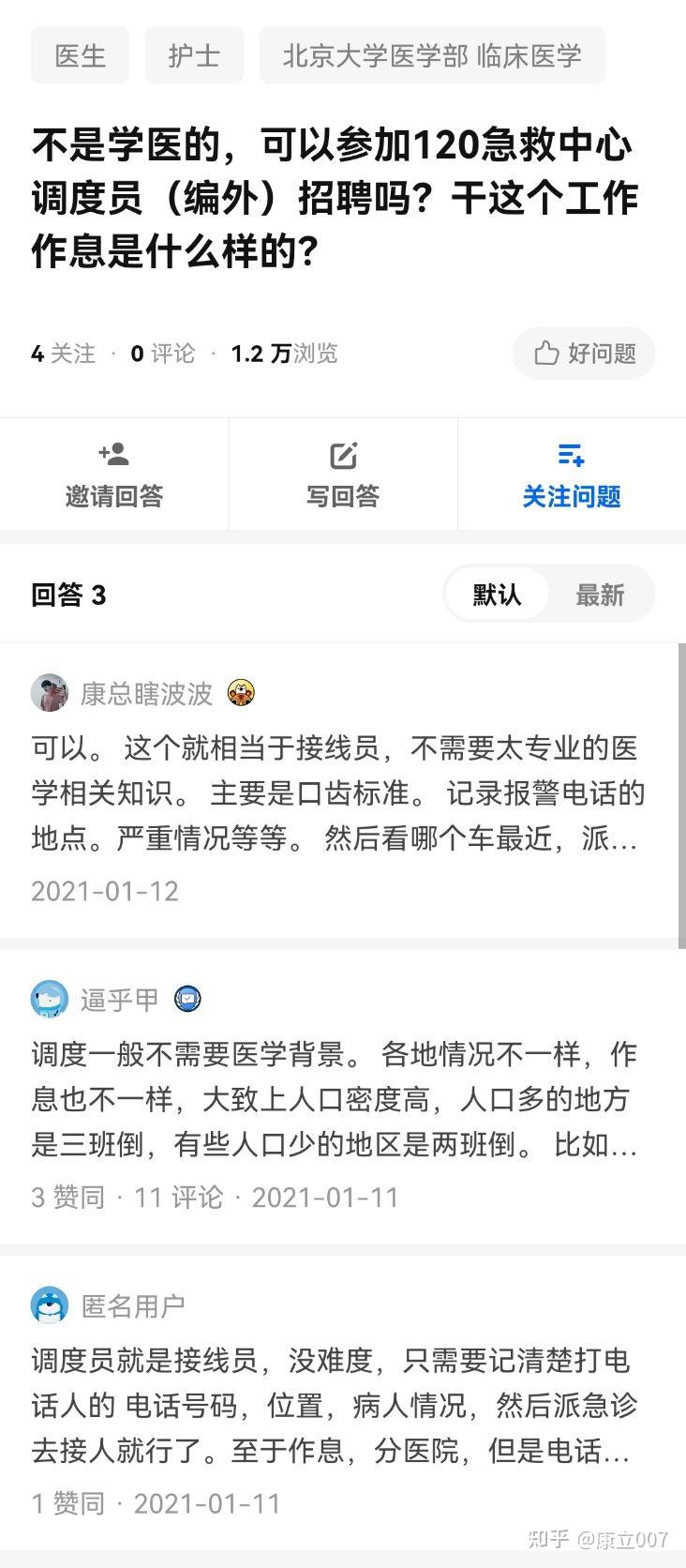Screen dimensions: 686x1568
Task: Mark as 好问题
Action: click(x=584, y=354)
